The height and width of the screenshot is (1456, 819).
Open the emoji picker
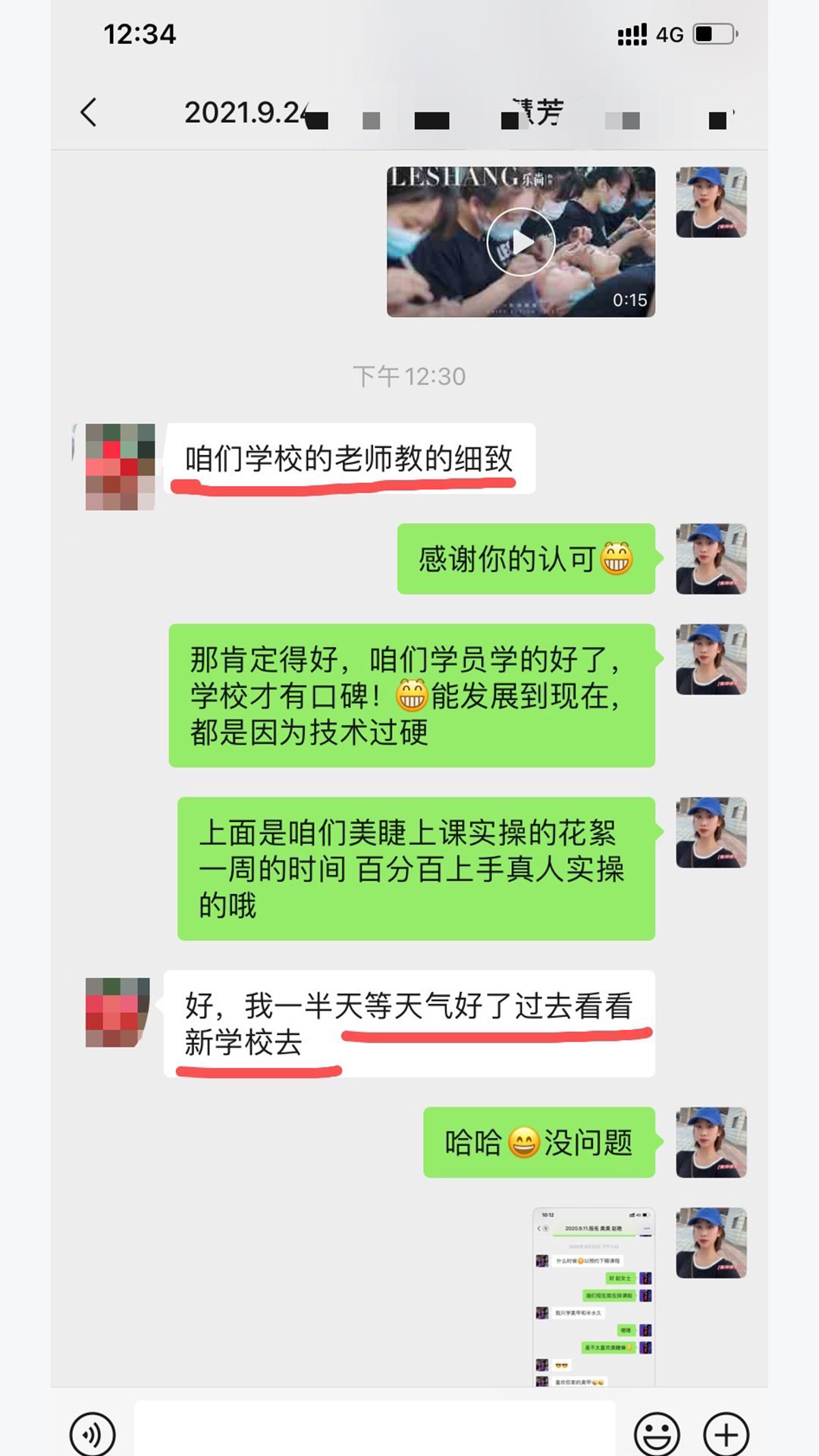point(656,1434)
